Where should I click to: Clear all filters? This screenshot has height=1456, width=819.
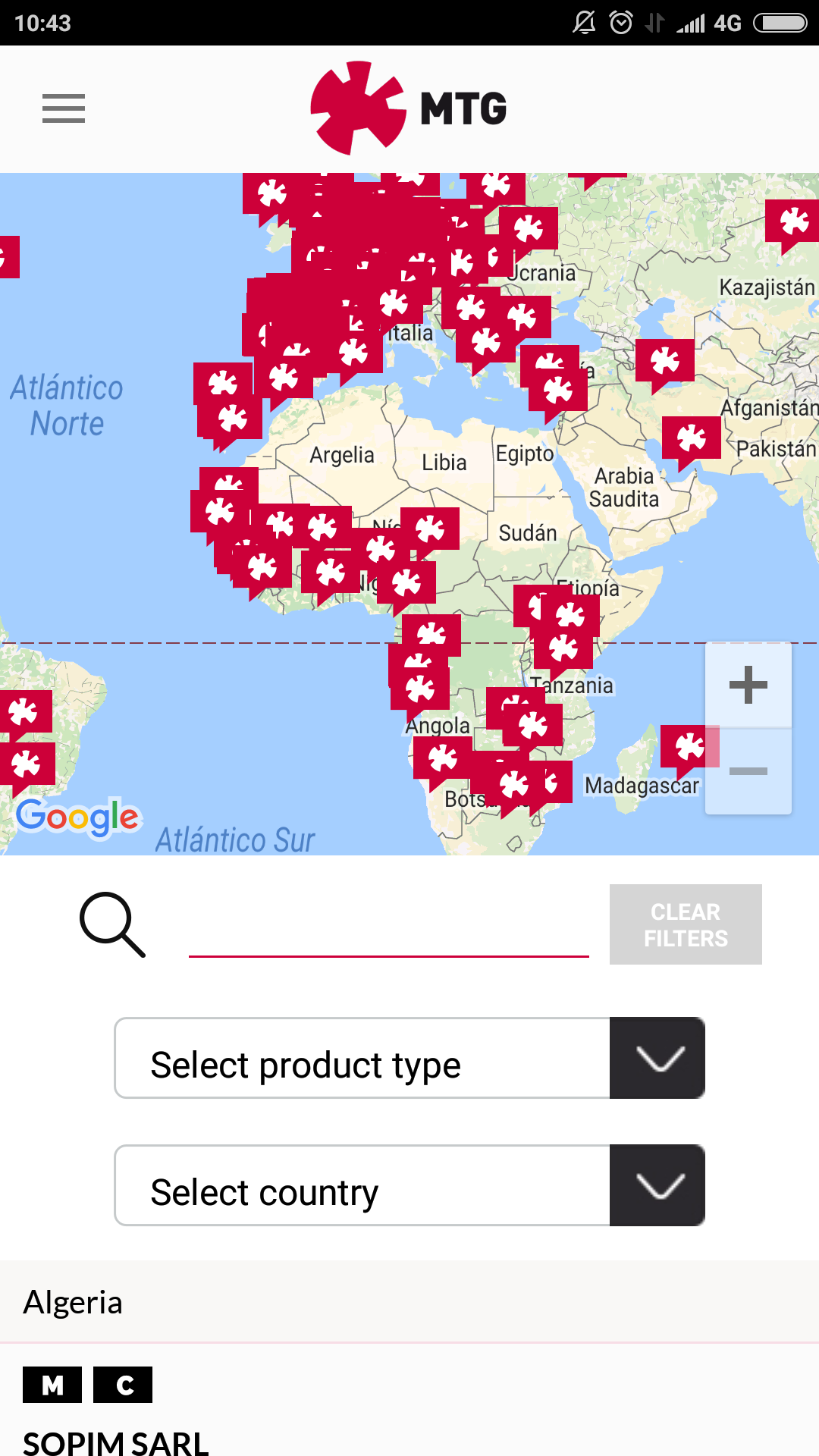coord(686,924)
